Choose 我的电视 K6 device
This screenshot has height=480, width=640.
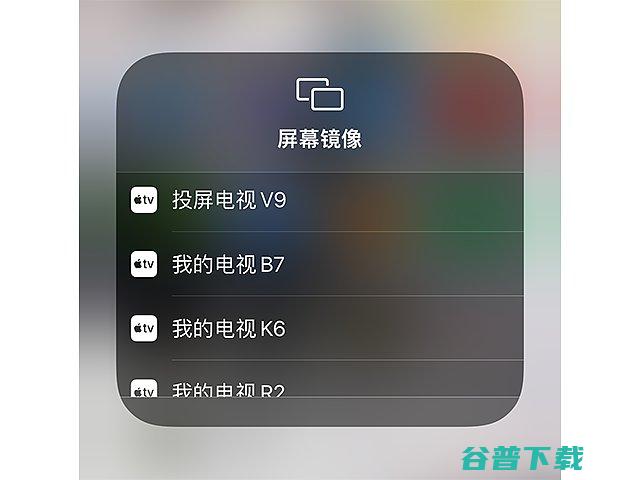pos(229,328)
